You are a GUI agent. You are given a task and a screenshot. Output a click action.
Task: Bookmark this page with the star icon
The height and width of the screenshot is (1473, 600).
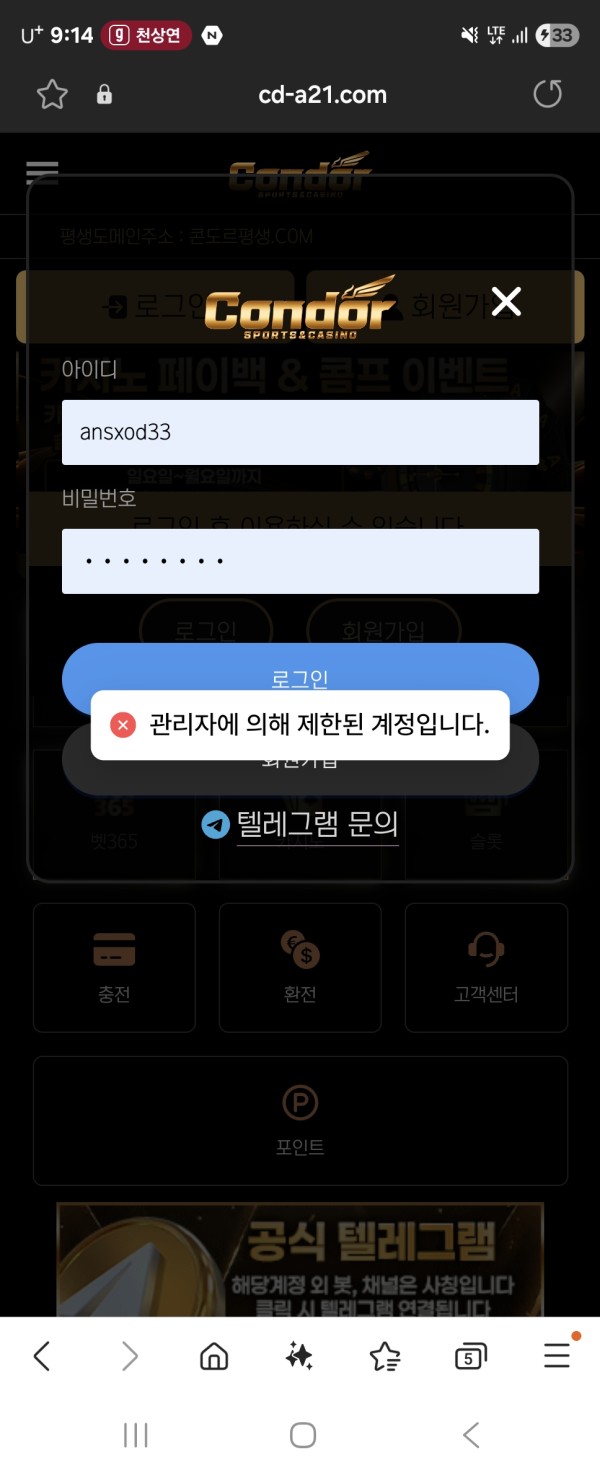coord(52,95)
